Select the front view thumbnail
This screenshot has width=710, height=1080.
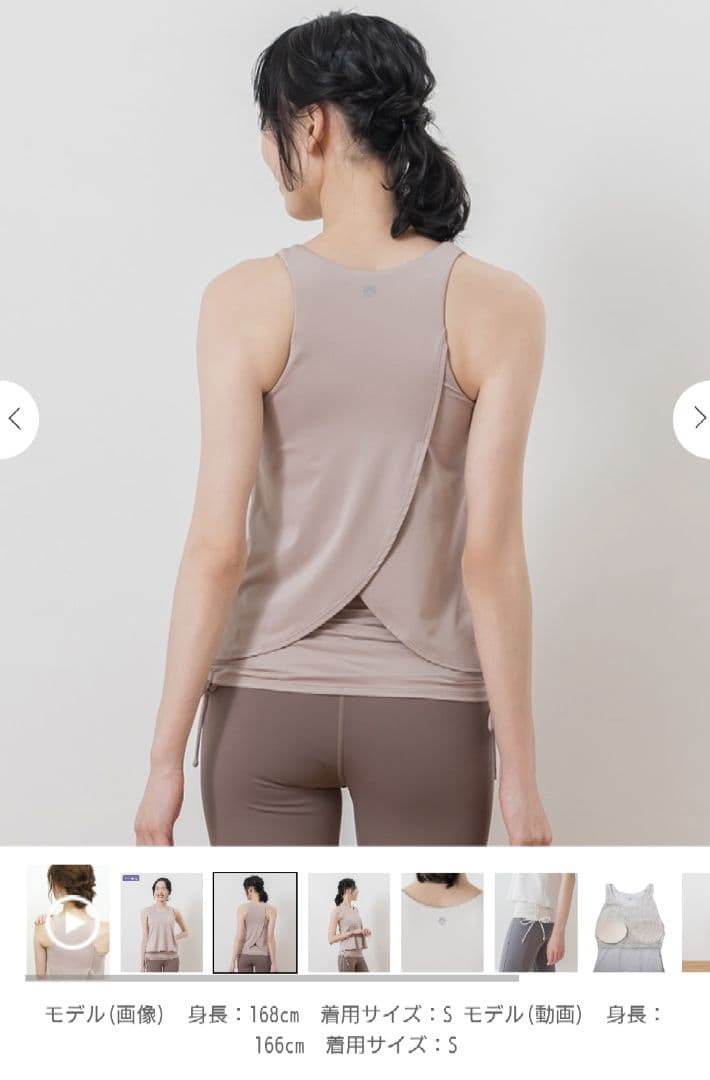[x=161, y=922]
